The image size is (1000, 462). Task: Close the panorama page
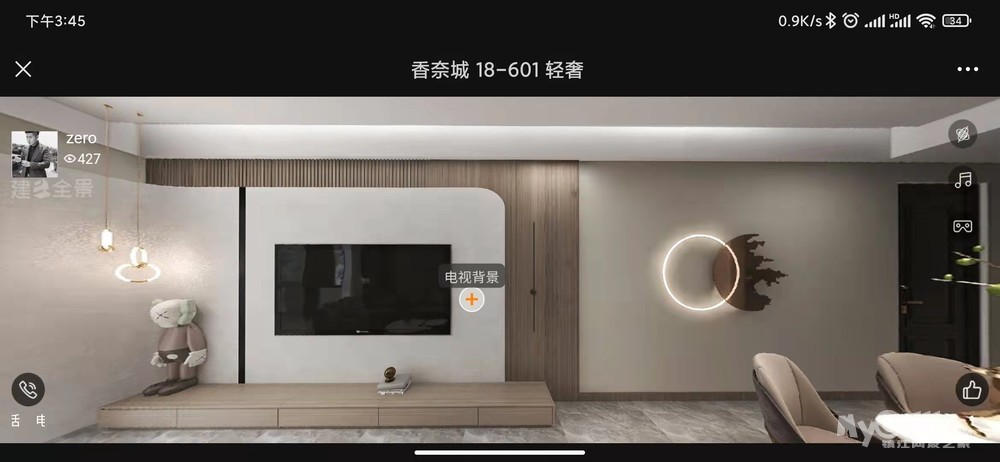pos(23,69)
